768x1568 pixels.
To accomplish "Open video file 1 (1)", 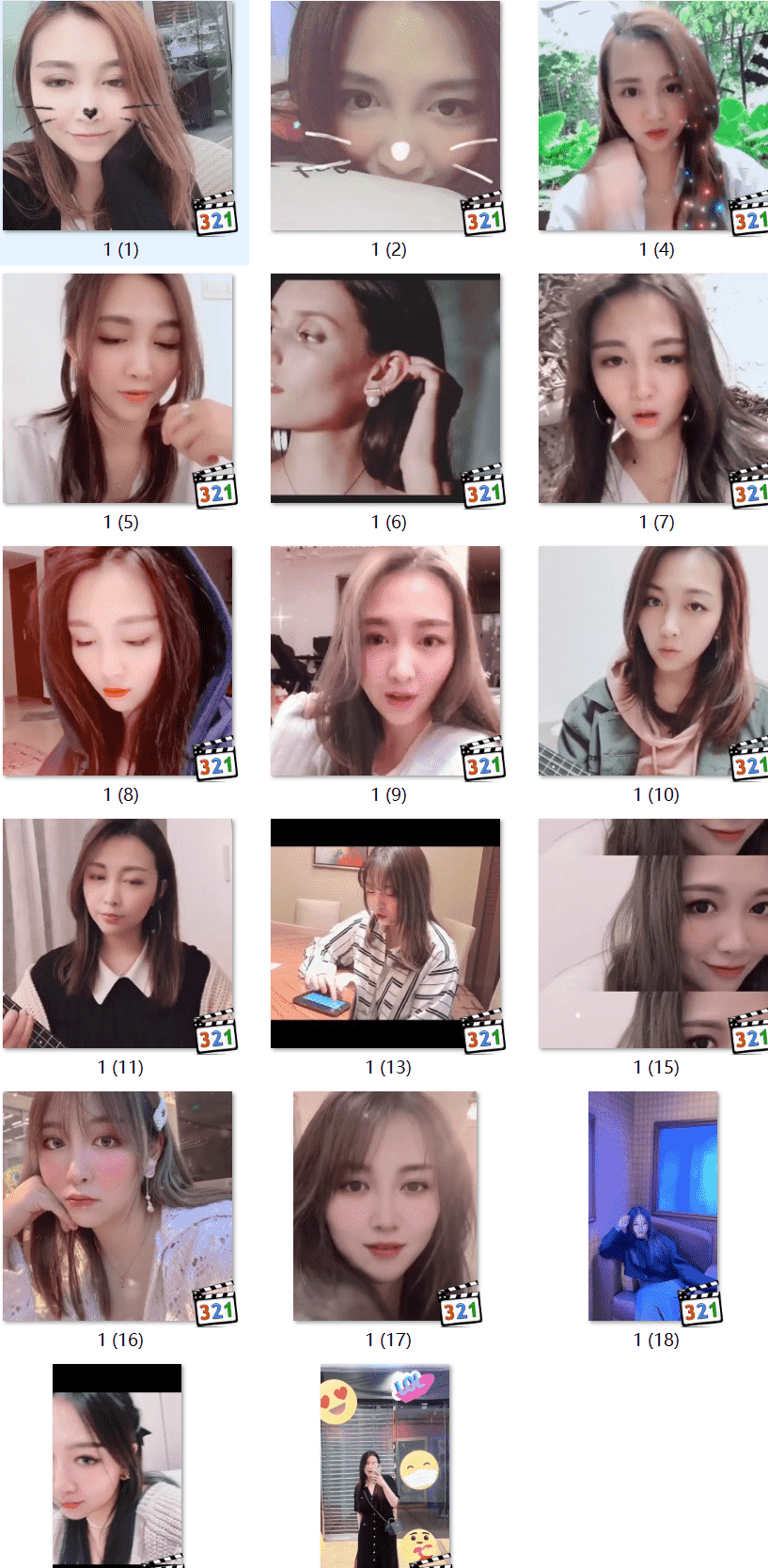I will pyautogui.click(x=118, y=117).
